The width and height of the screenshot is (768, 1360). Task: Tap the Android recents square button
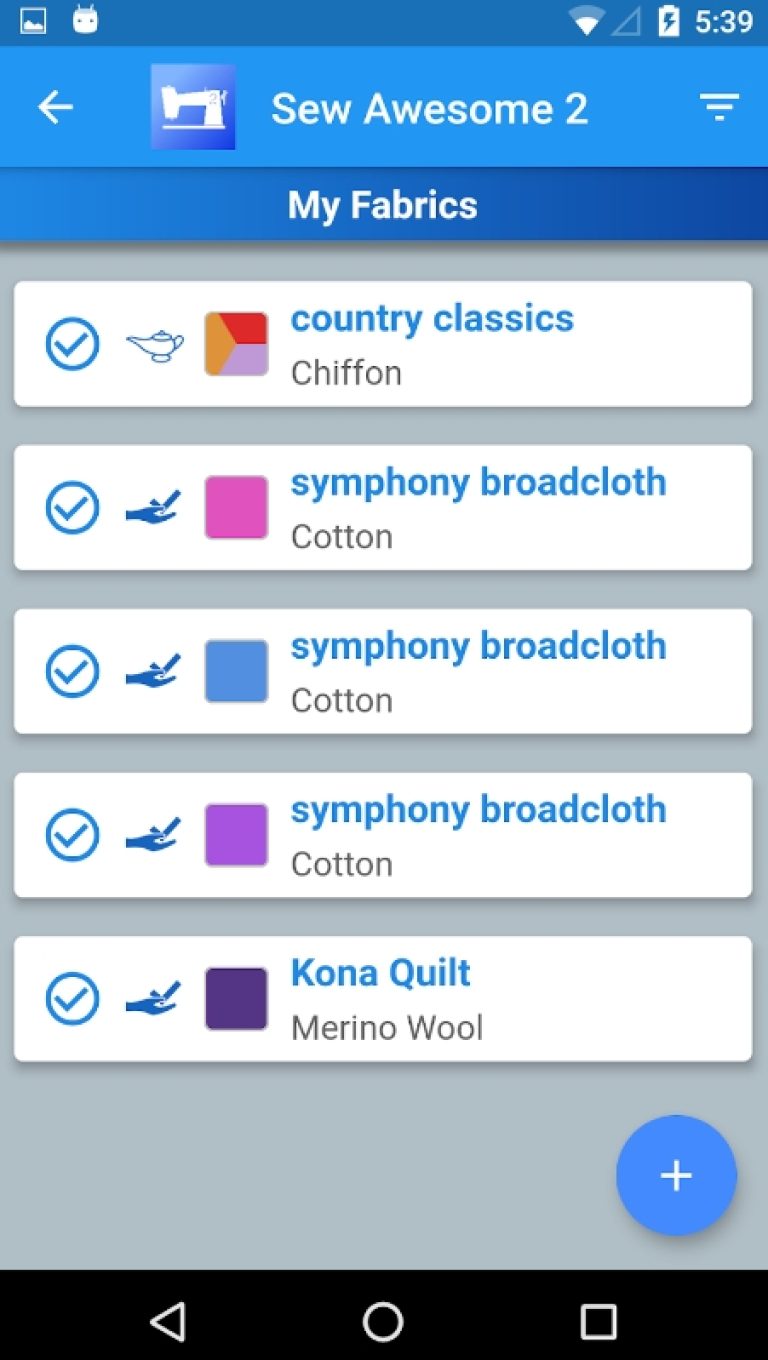tap(597, 1322)
